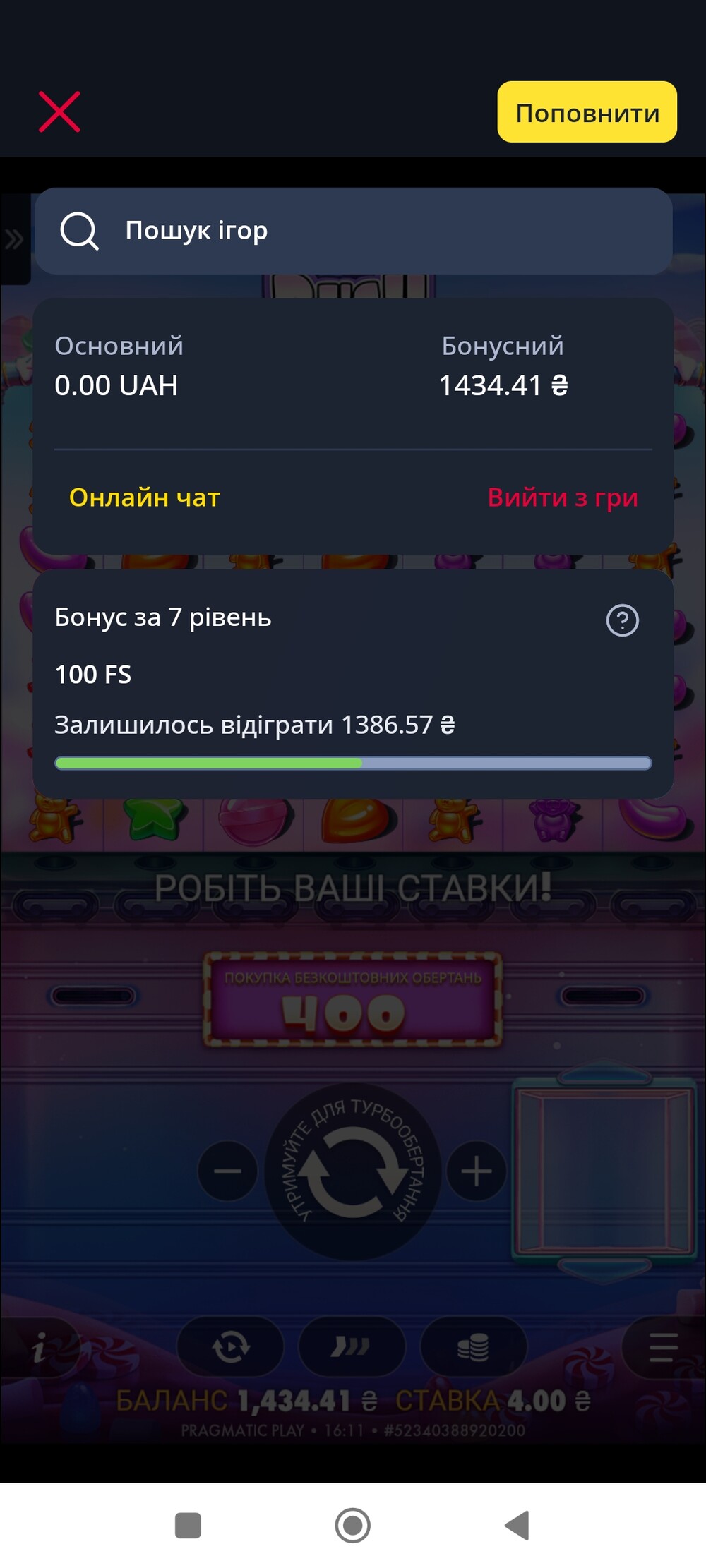Increase the bet with the plus button
Screen dimensions: 706x1568
click(x=477, y=1171)
